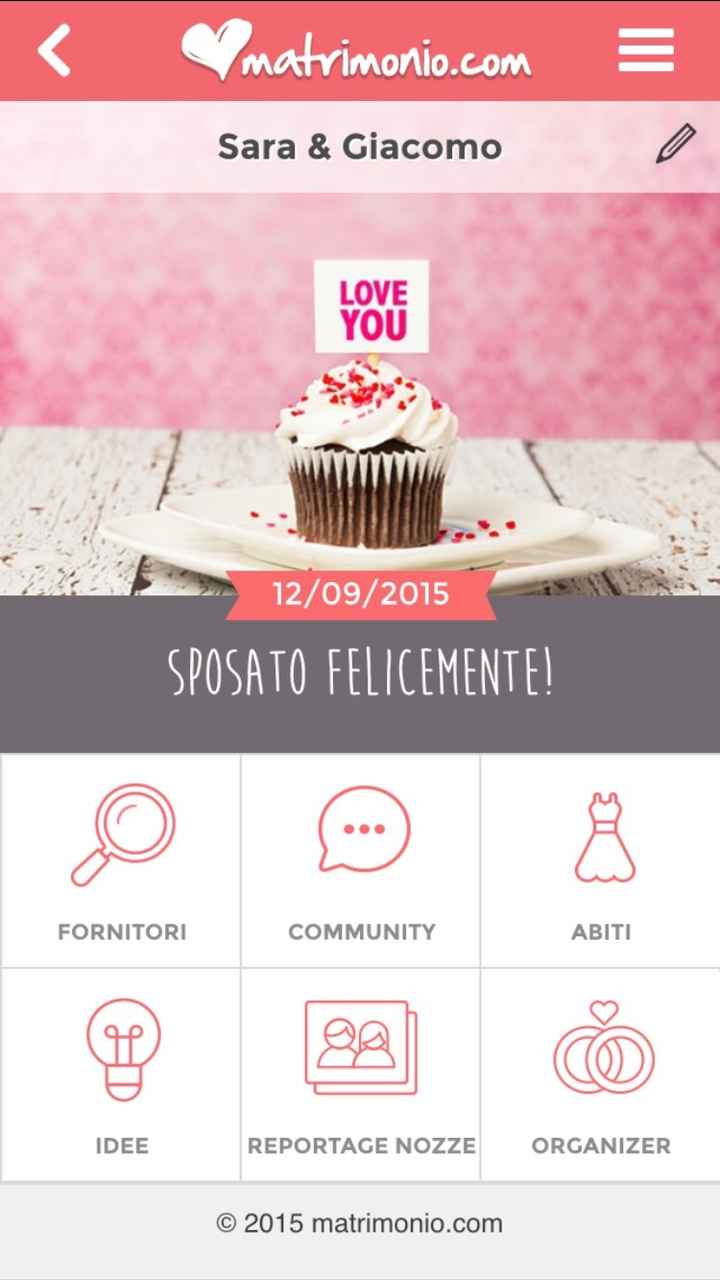Click the matrimonio.com copyright link
Image resolution: width=720 pixels, height=1280 pixels.
click(360, 1222)
